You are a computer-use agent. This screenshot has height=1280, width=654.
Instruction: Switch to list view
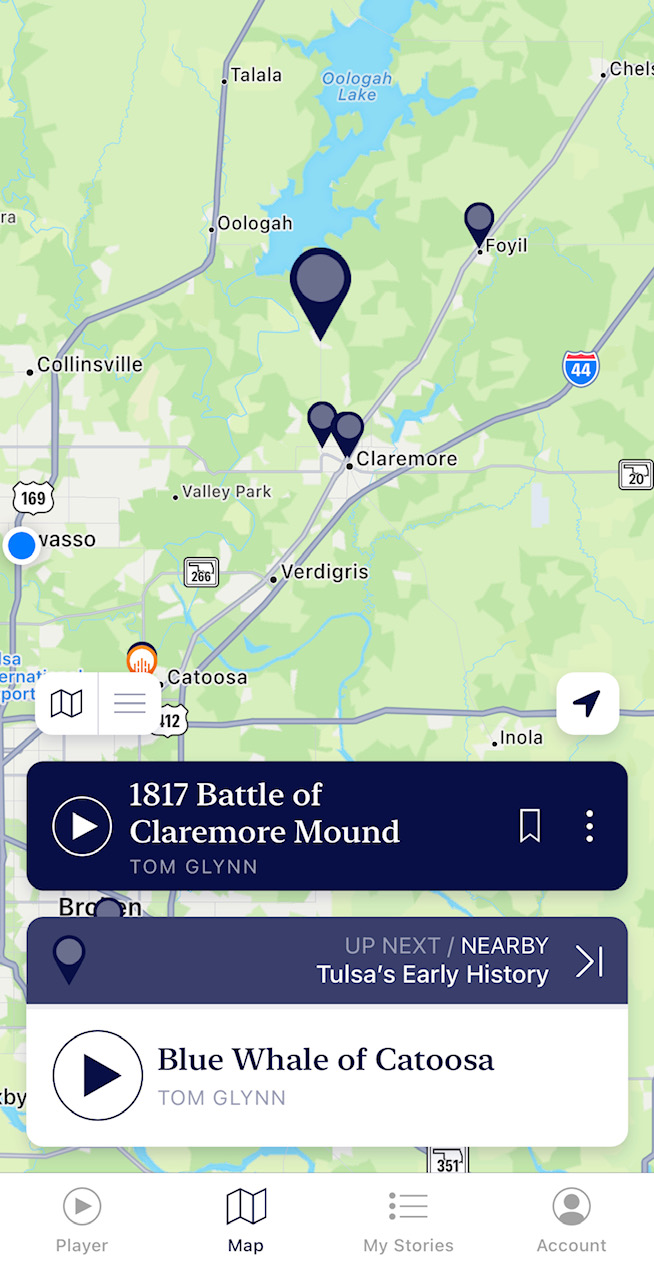pyautogui.click(x=130, y=704)
